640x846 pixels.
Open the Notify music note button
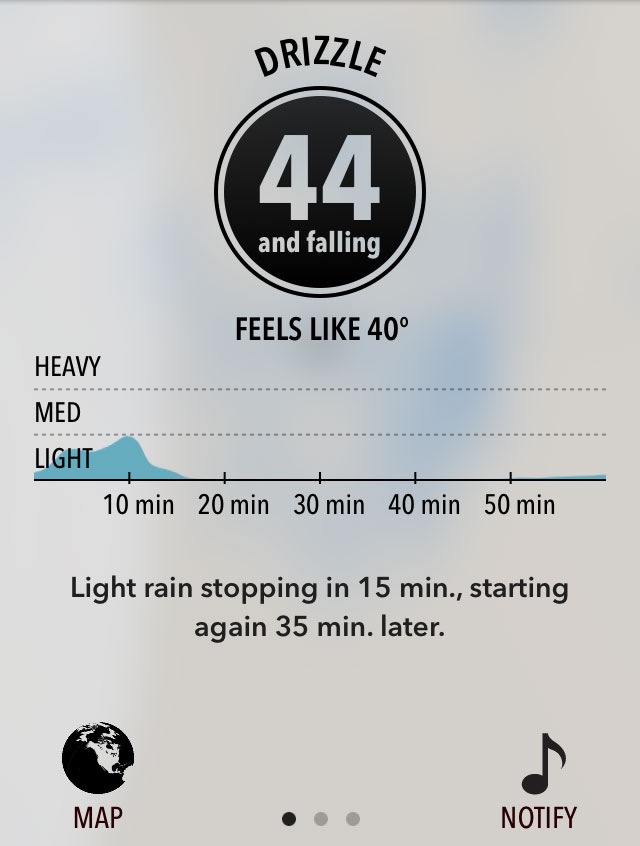pos(542,765)
